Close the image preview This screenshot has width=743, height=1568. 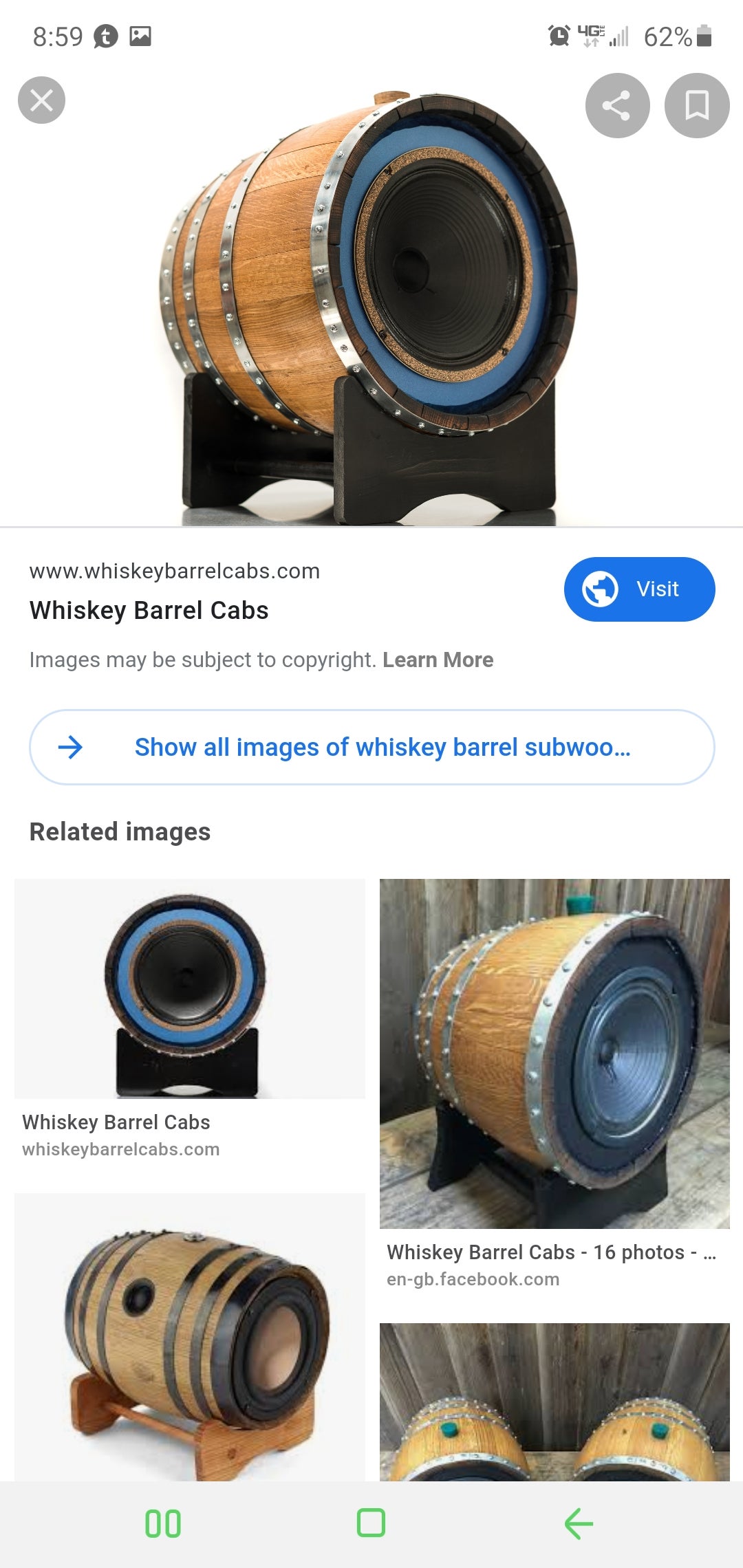[x=43, y=100]
